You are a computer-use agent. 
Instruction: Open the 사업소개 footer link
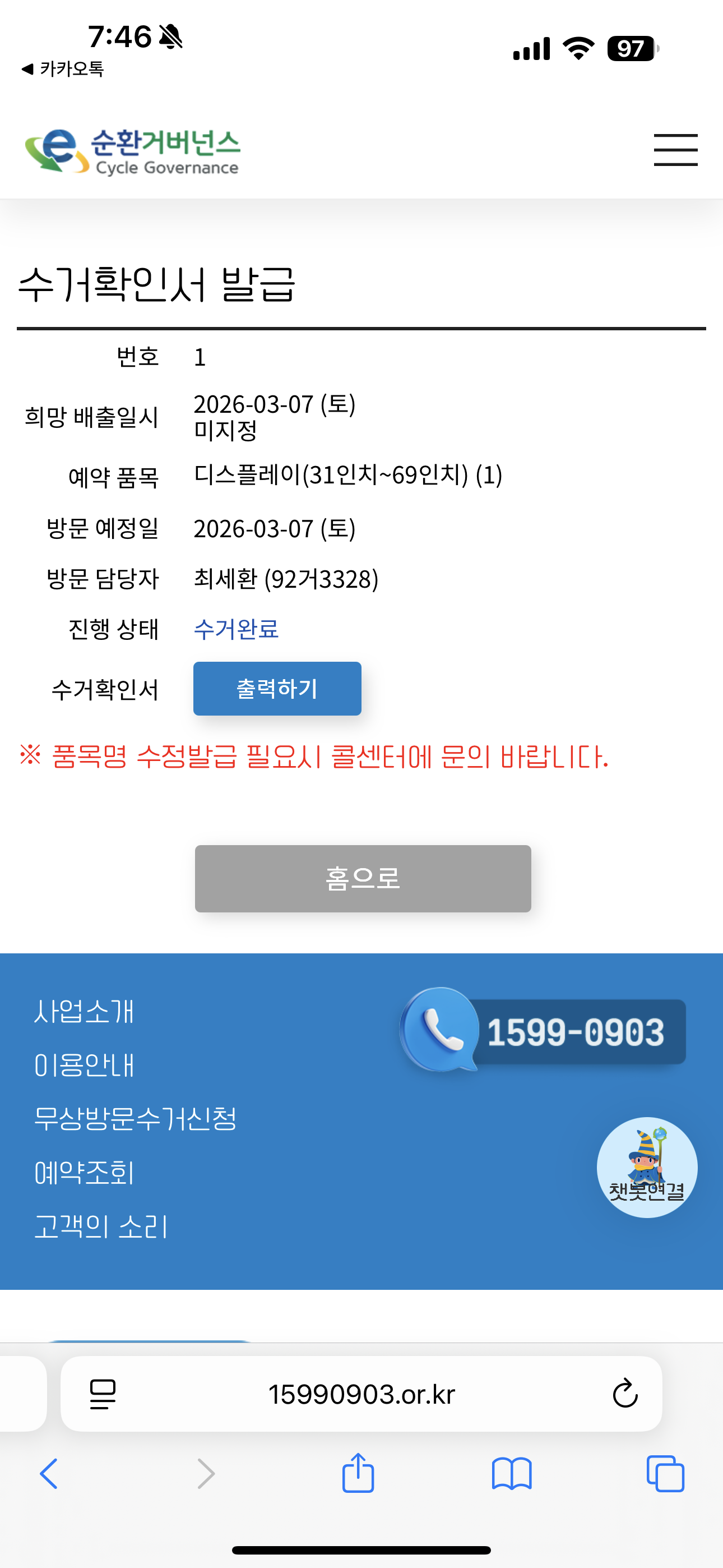click(x=84, y=1012)
